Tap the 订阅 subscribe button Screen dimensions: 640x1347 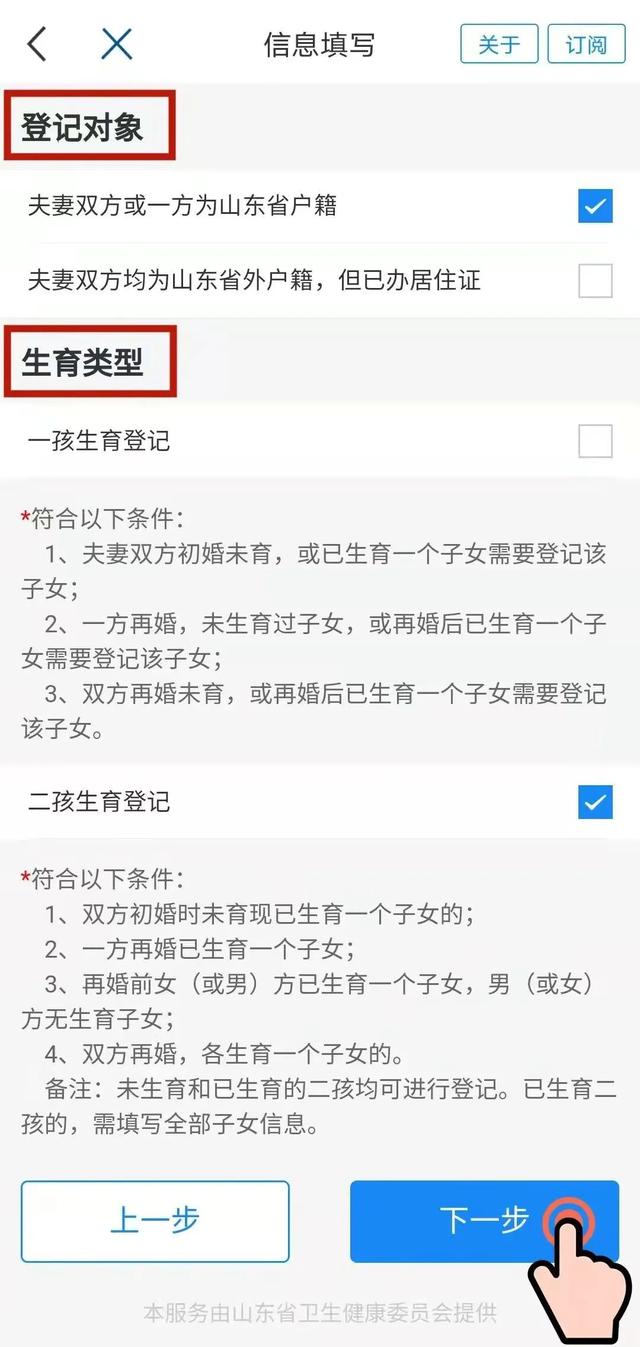[x=586, y=44]
